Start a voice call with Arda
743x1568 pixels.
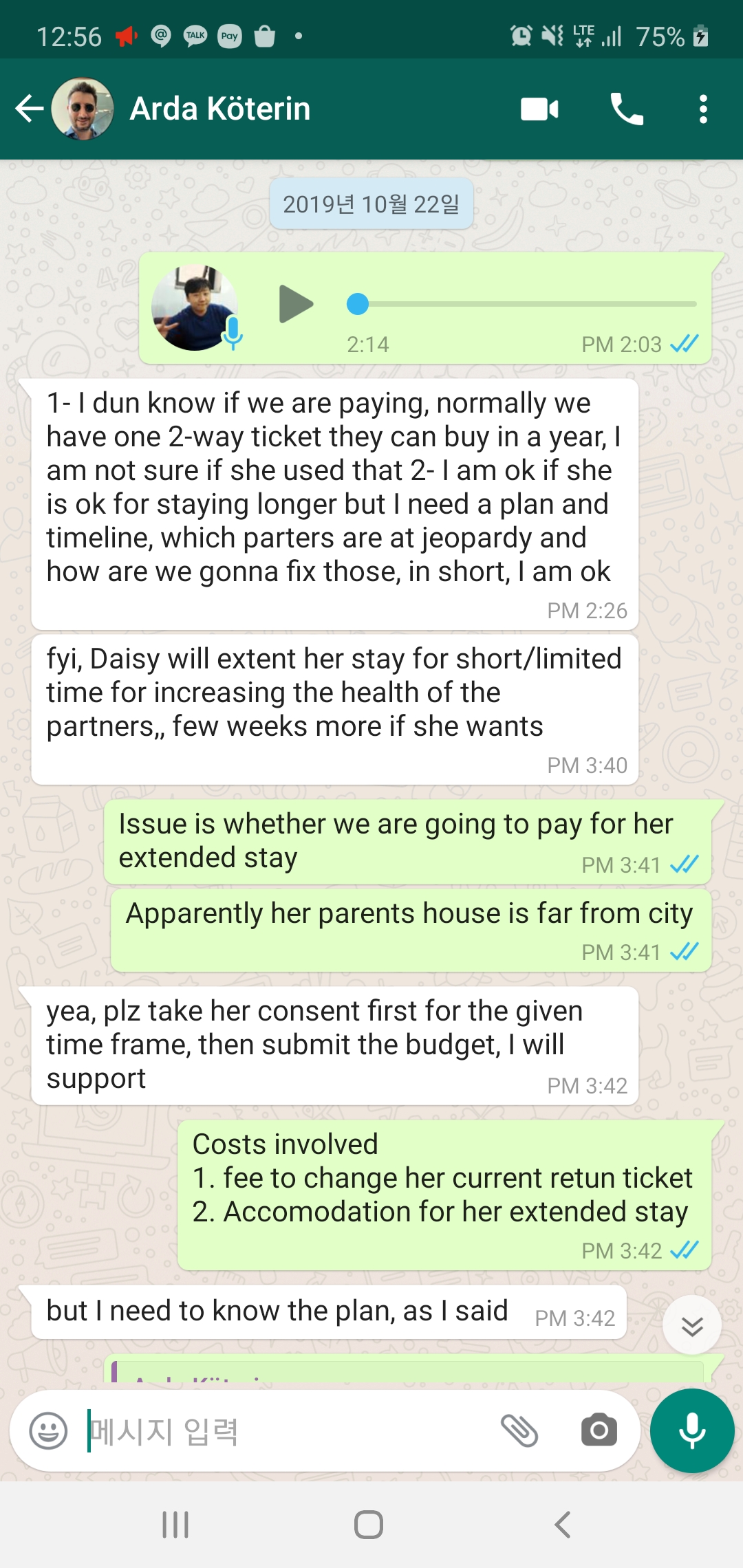(627, 109)
